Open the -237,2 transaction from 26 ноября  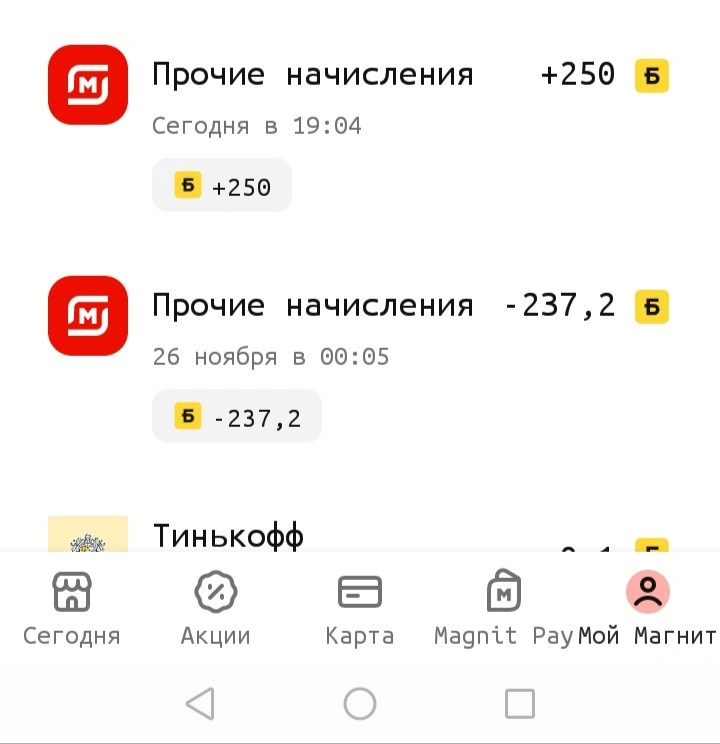tap(360, 359)
